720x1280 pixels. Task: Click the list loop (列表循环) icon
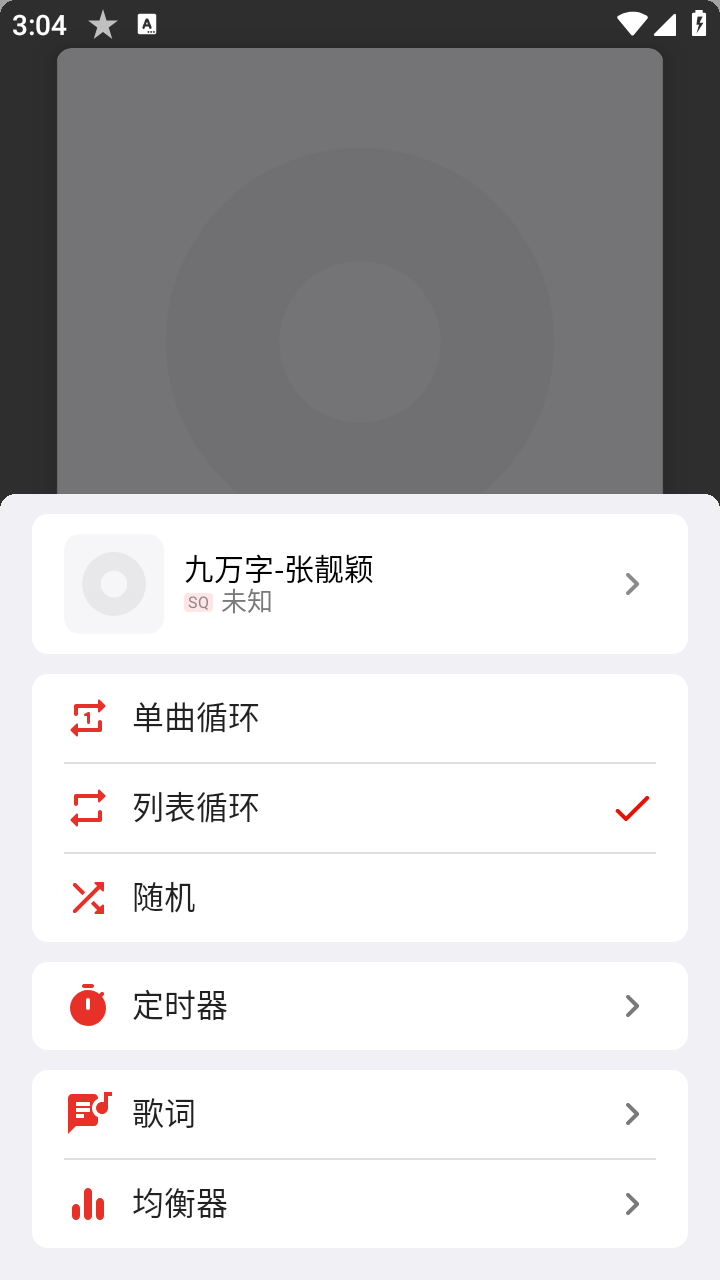[88, 807]
